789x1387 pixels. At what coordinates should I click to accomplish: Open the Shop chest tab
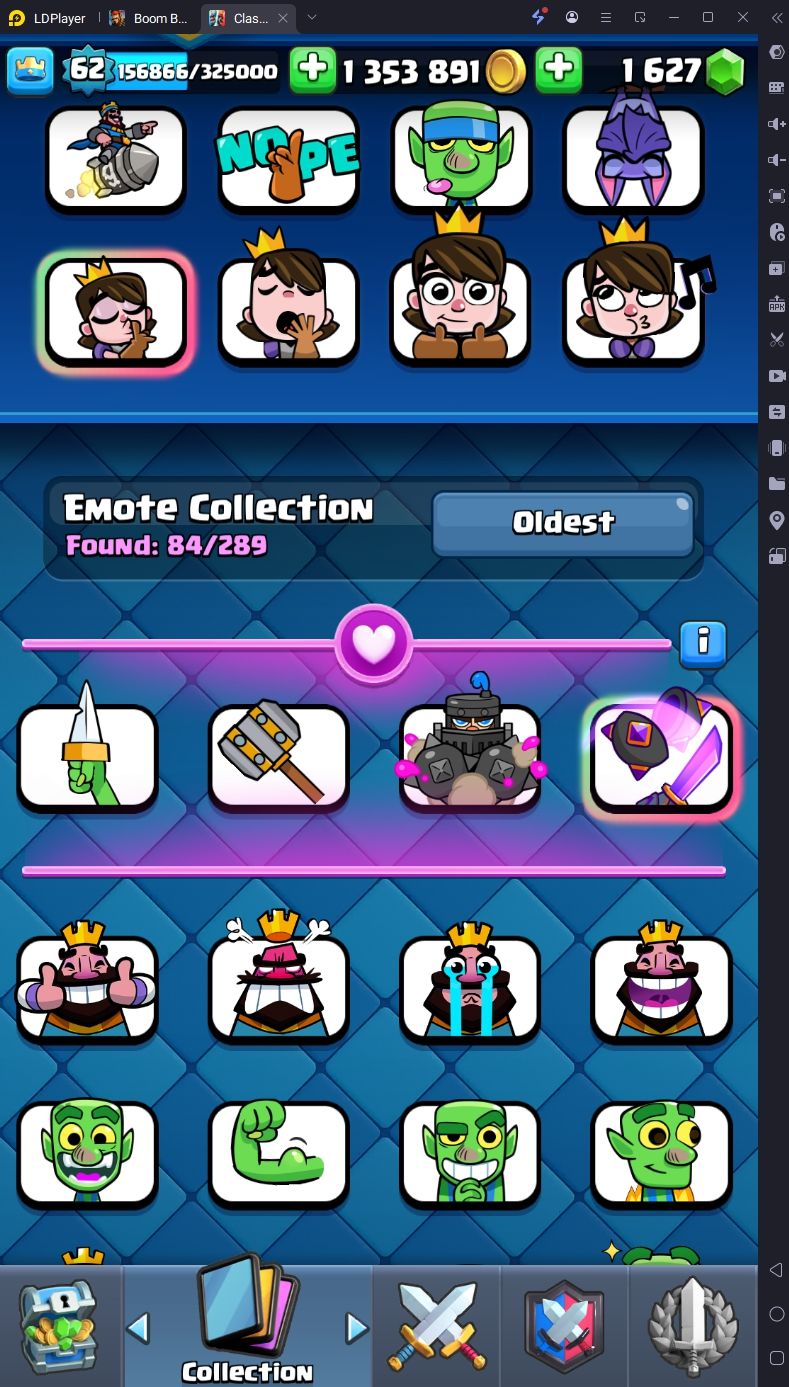pos(60,1326)
